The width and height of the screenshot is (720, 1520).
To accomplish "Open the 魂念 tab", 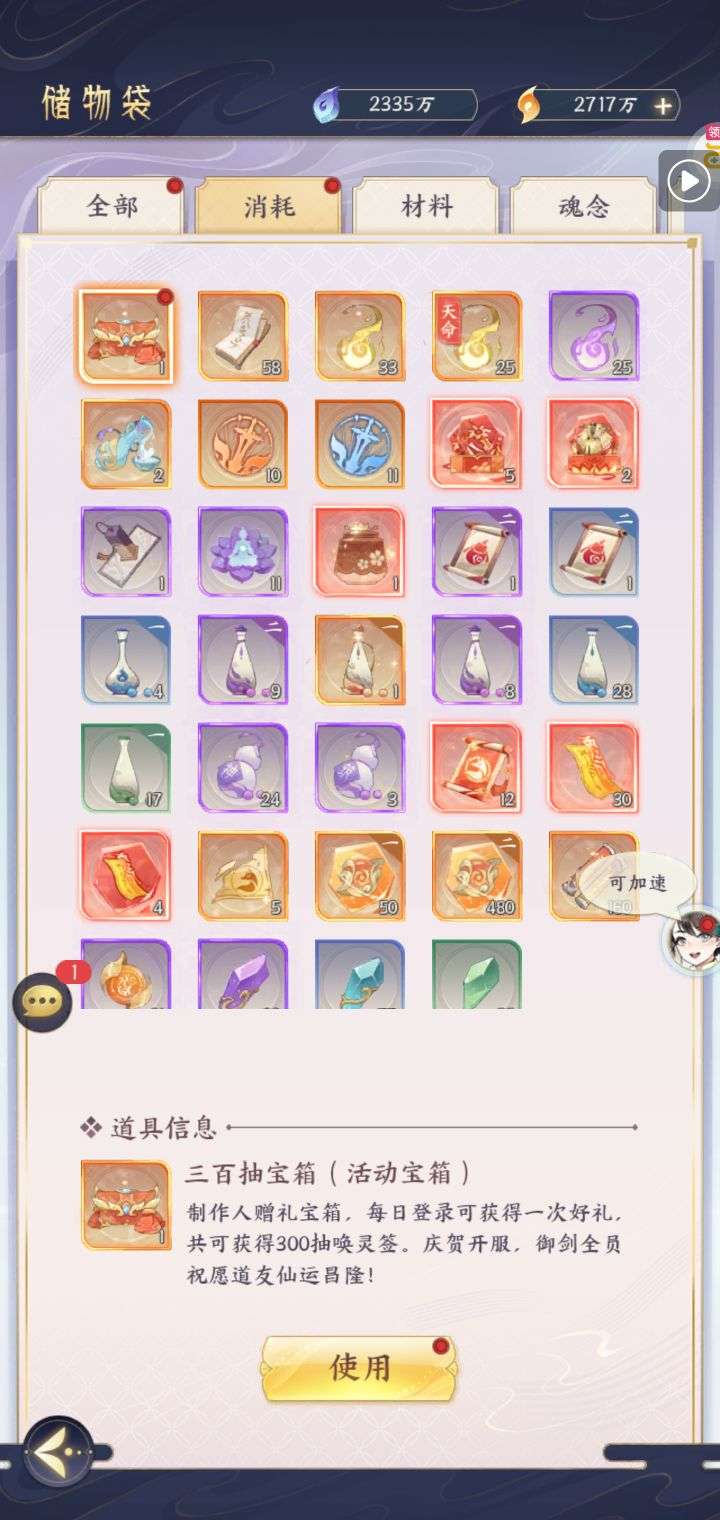I will coord(584,206).
